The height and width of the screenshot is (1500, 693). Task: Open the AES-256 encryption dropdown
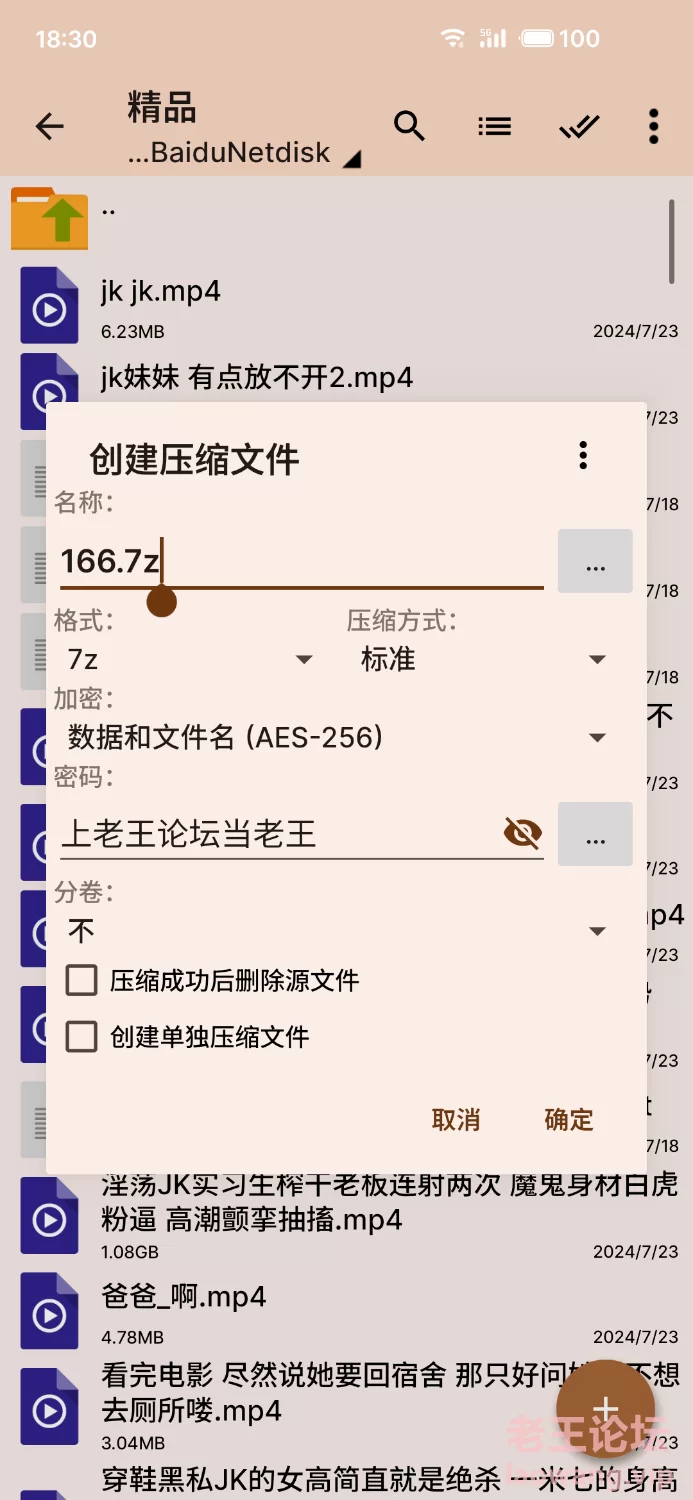[x=337, y=738]
